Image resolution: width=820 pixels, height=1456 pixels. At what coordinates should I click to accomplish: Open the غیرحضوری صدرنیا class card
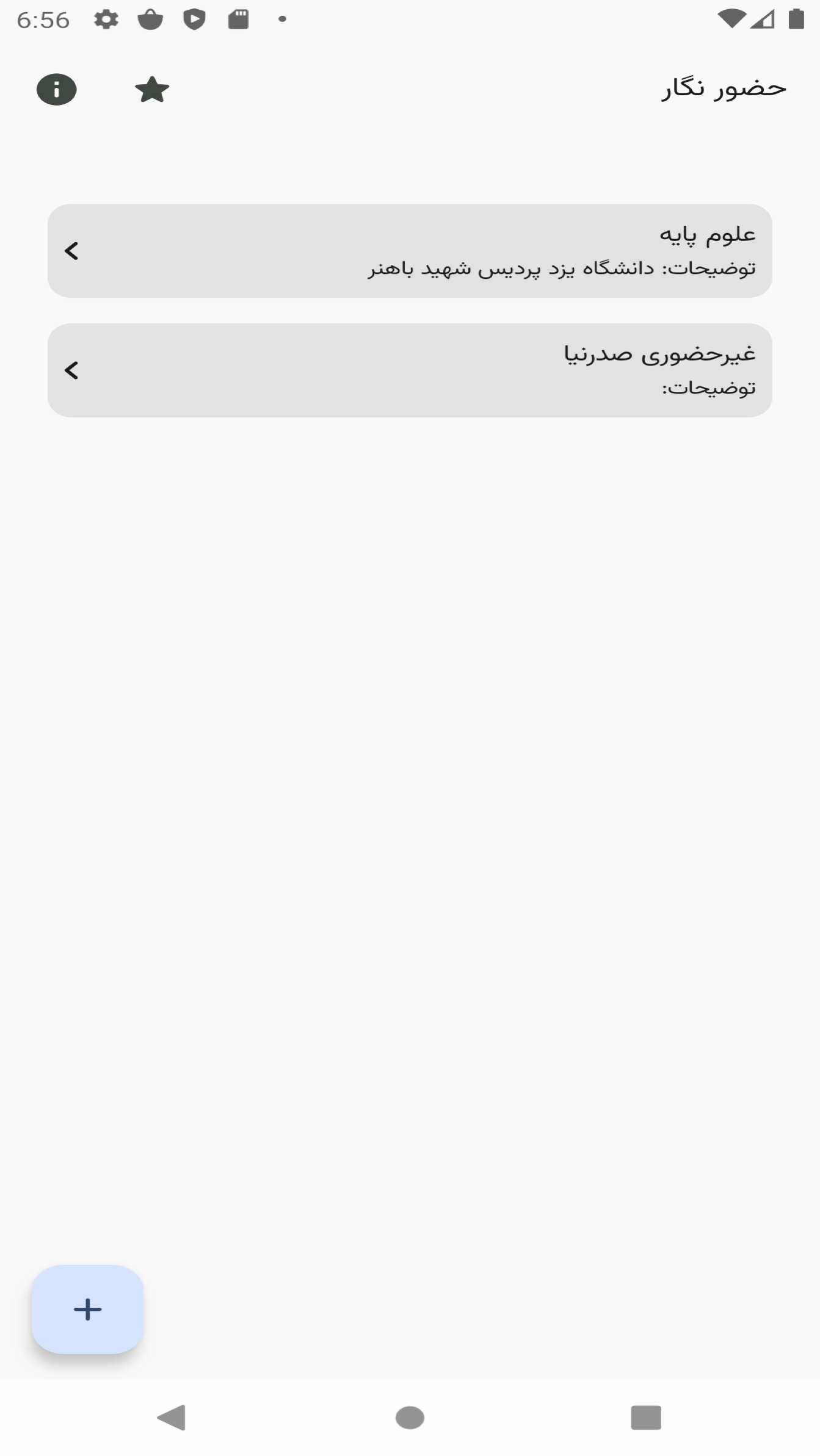pos(410,370)
